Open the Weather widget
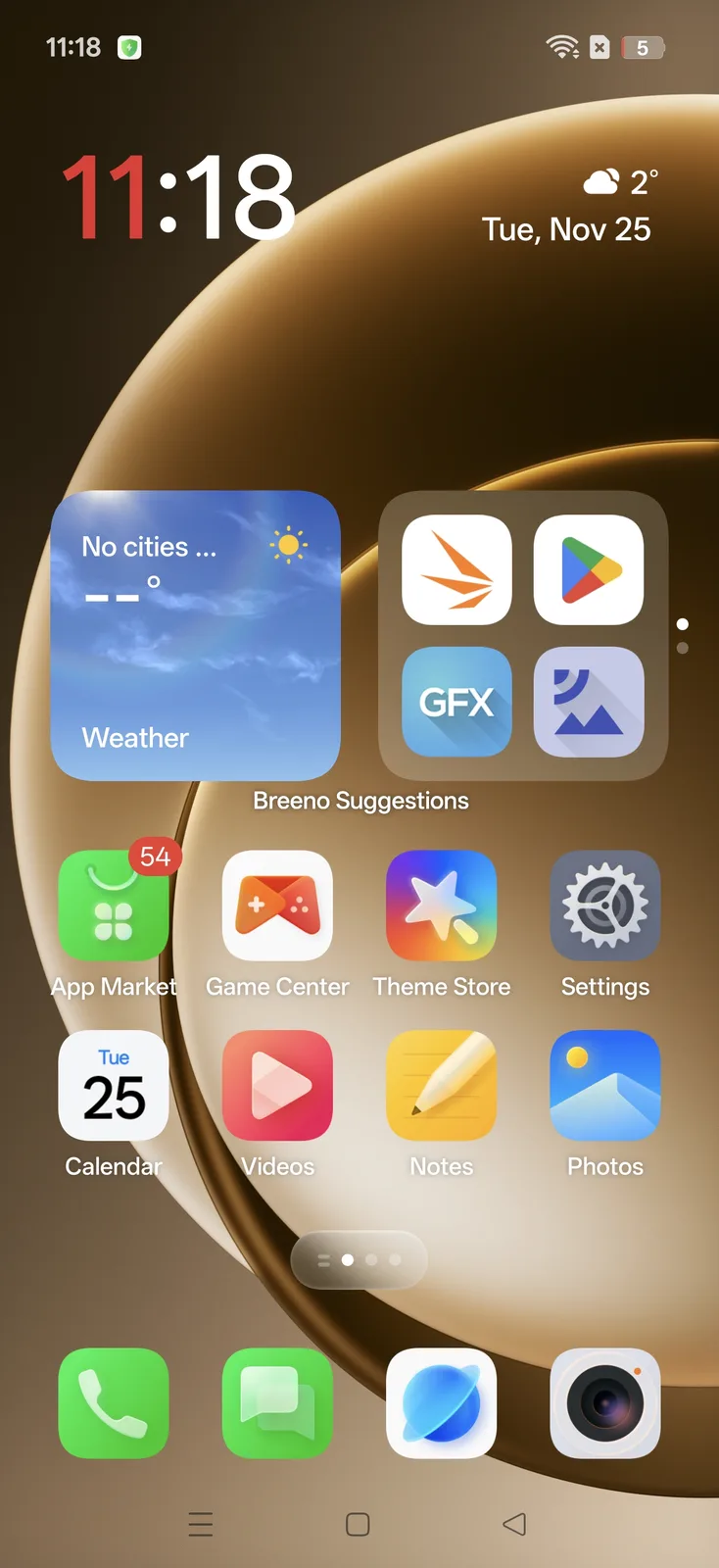The height and width of the screenshot is (1568, 719). coord(195,635)
